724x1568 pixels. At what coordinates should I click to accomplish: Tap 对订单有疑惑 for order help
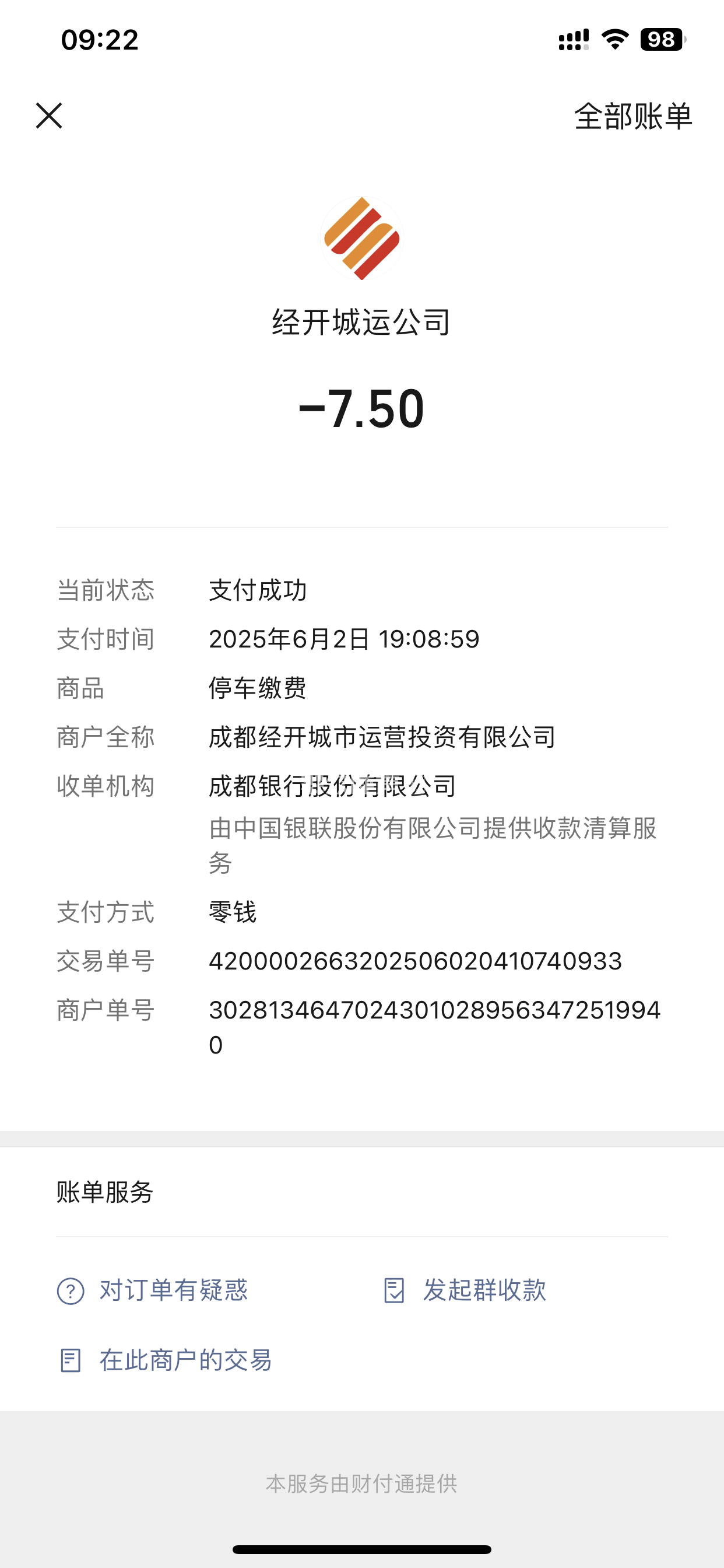(153, 1290)
